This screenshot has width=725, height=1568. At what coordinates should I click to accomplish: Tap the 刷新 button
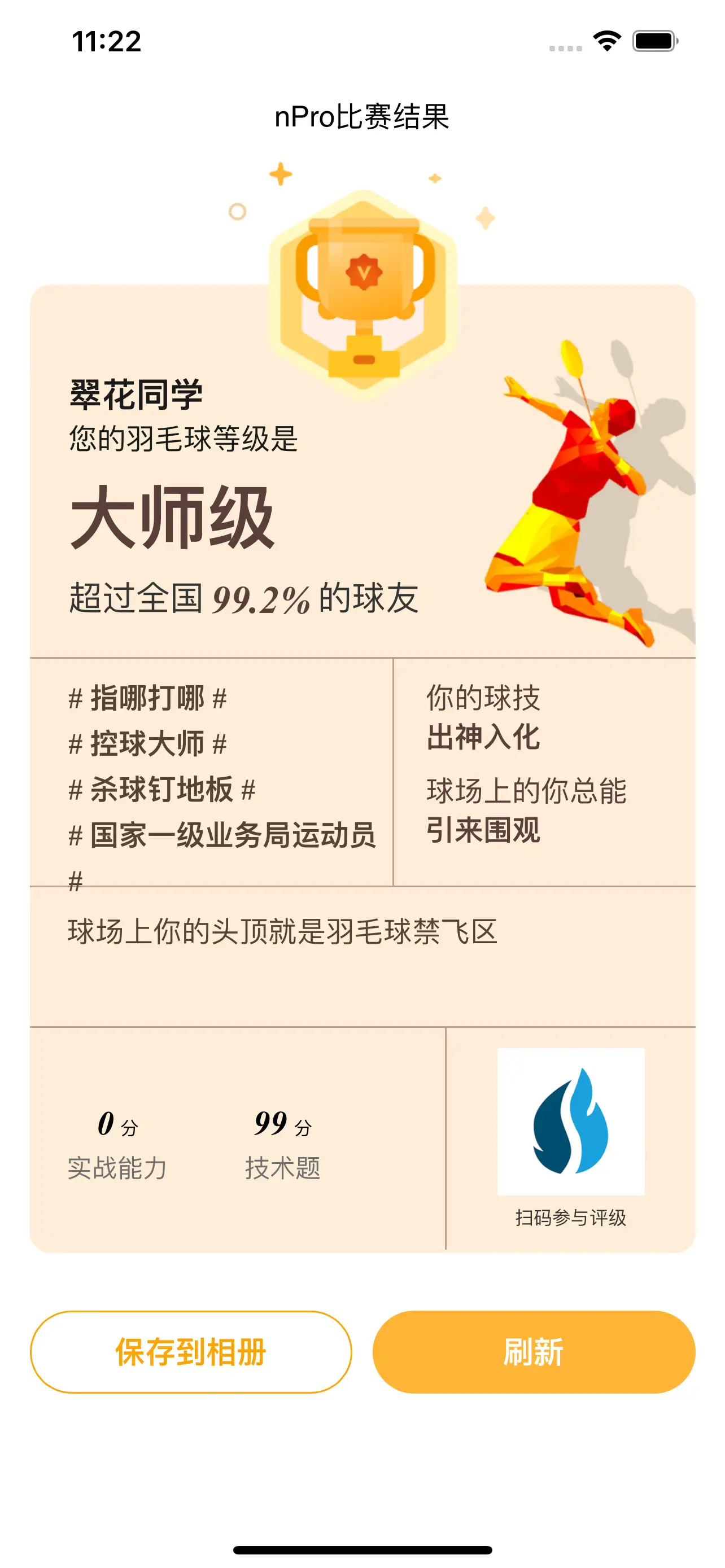[533, 1351]
